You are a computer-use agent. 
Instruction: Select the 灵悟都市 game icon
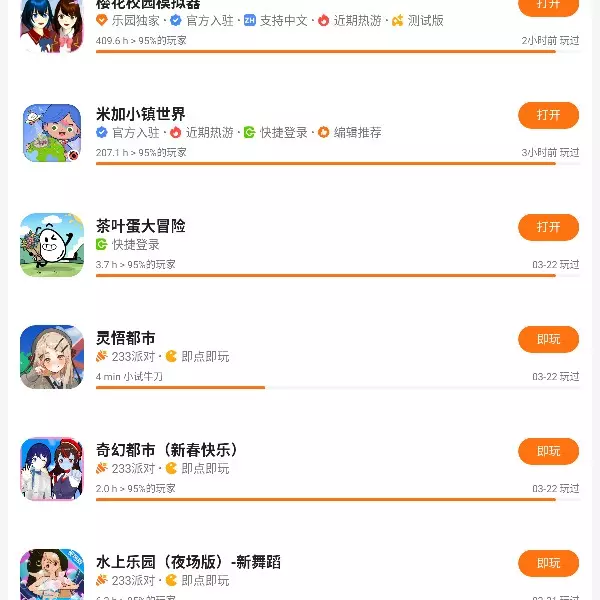click(x=52, y=357)
